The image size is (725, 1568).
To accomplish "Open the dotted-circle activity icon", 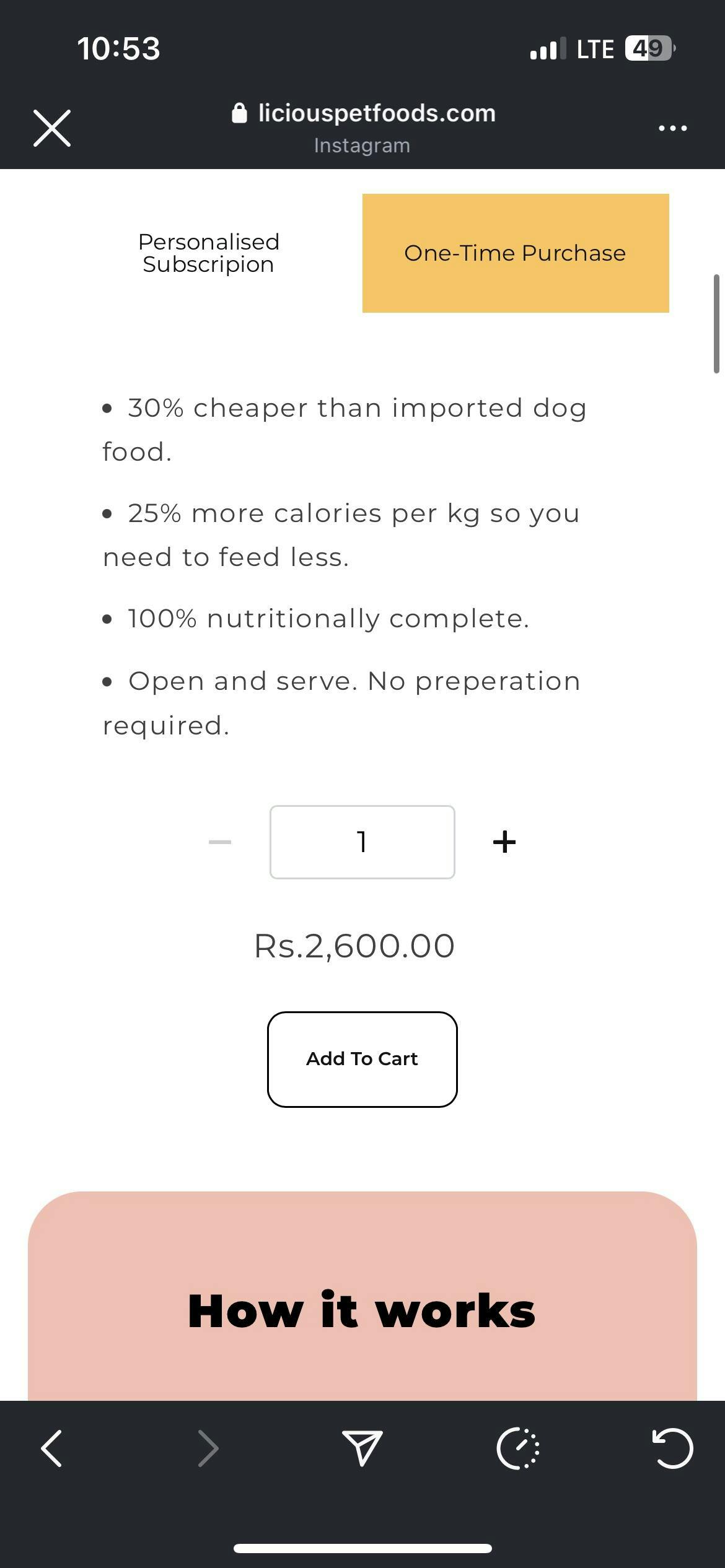I will coord(518,1448).
